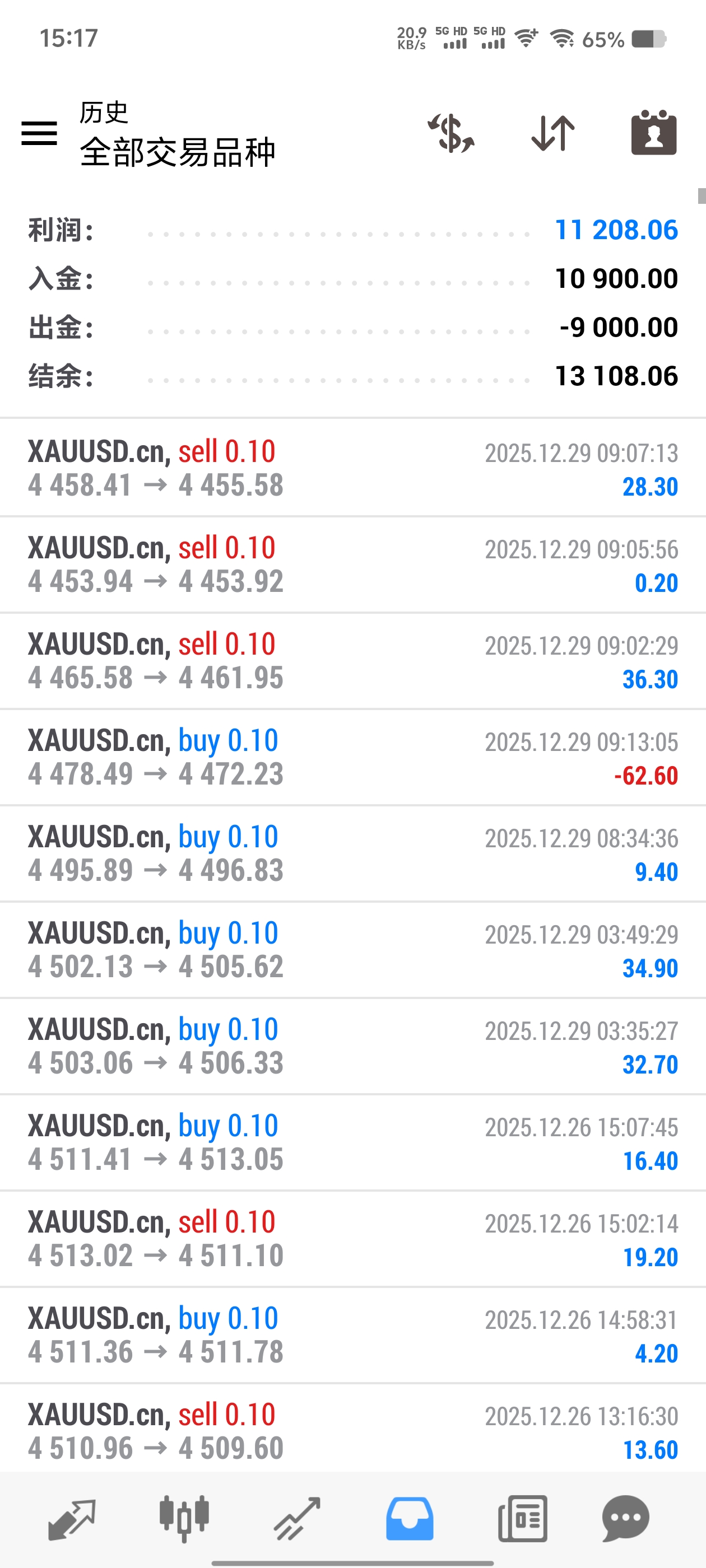Open the buy trade with 16.40 profit

352,1142
